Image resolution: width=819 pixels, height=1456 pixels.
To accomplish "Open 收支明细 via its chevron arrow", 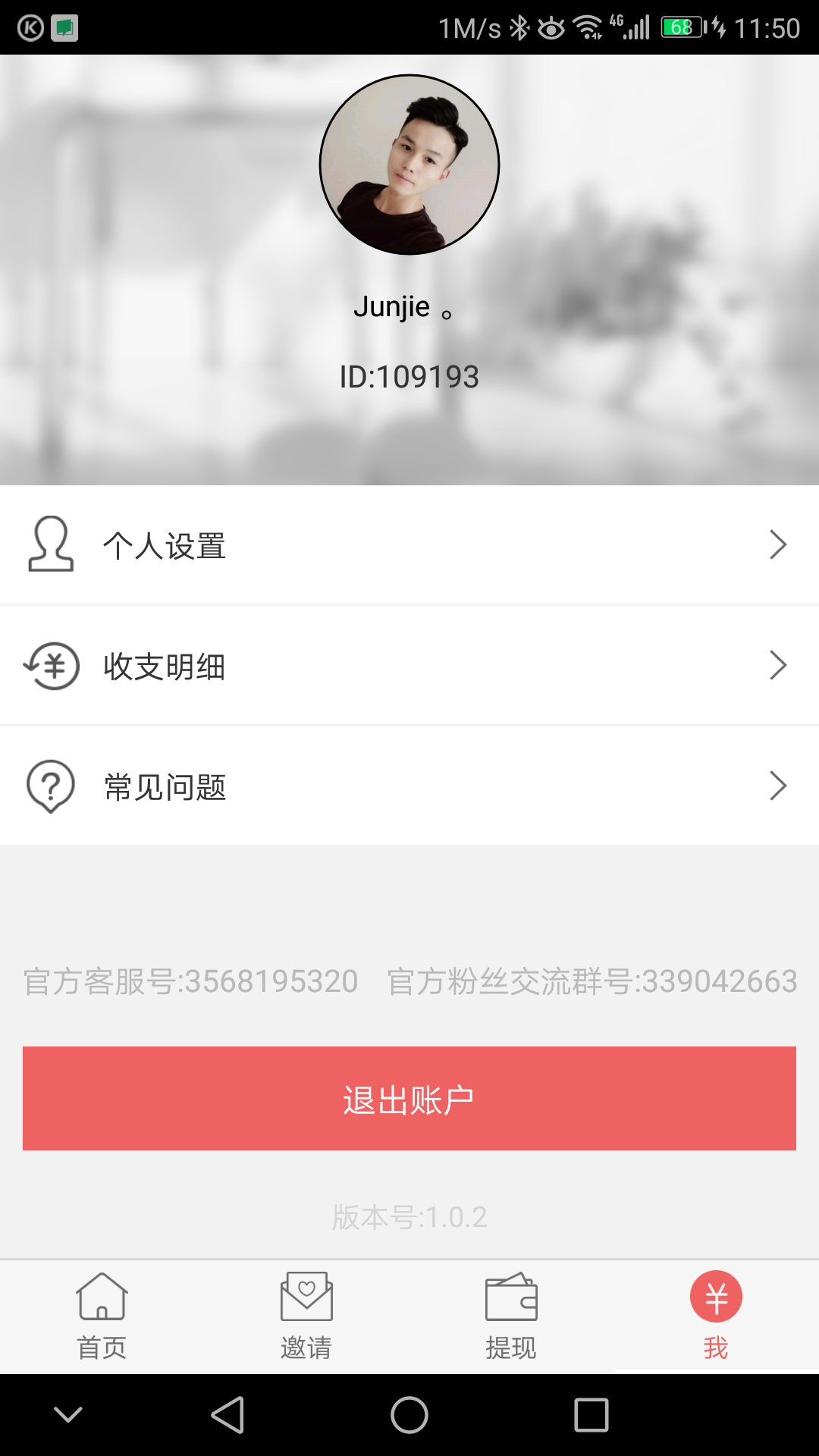I will tap(778, 665).
